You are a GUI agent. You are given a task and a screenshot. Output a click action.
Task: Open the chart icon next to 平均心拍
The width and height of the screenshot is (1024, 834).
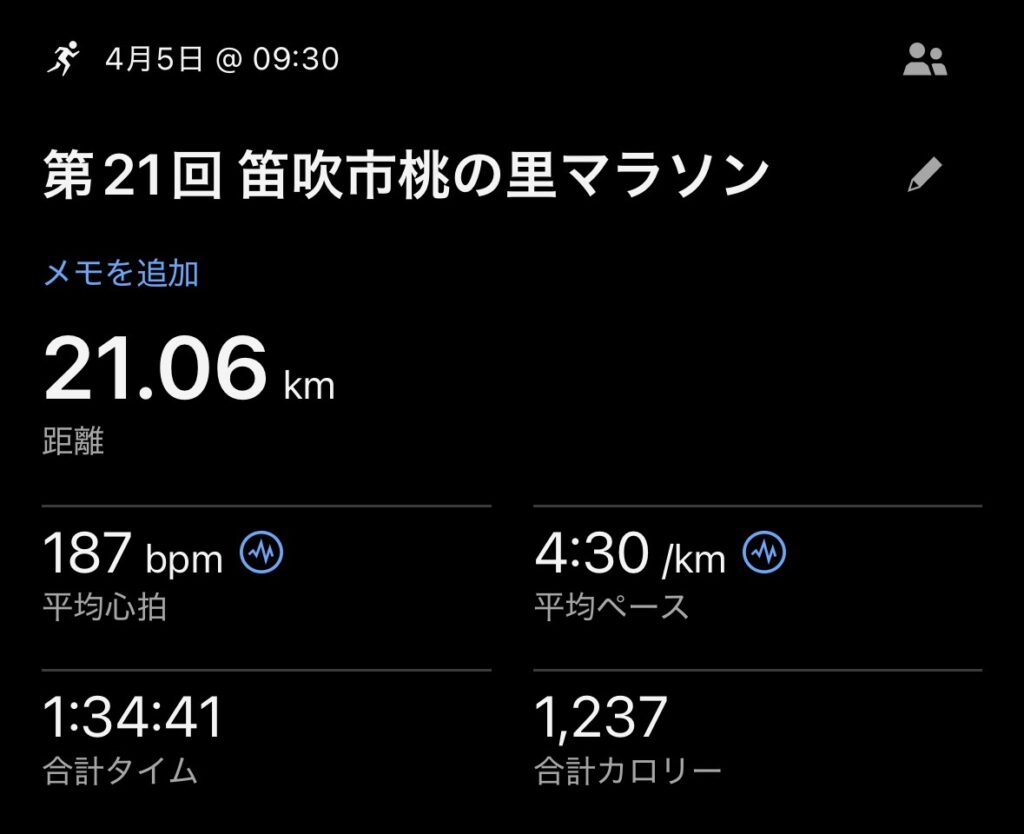(262, 552)
